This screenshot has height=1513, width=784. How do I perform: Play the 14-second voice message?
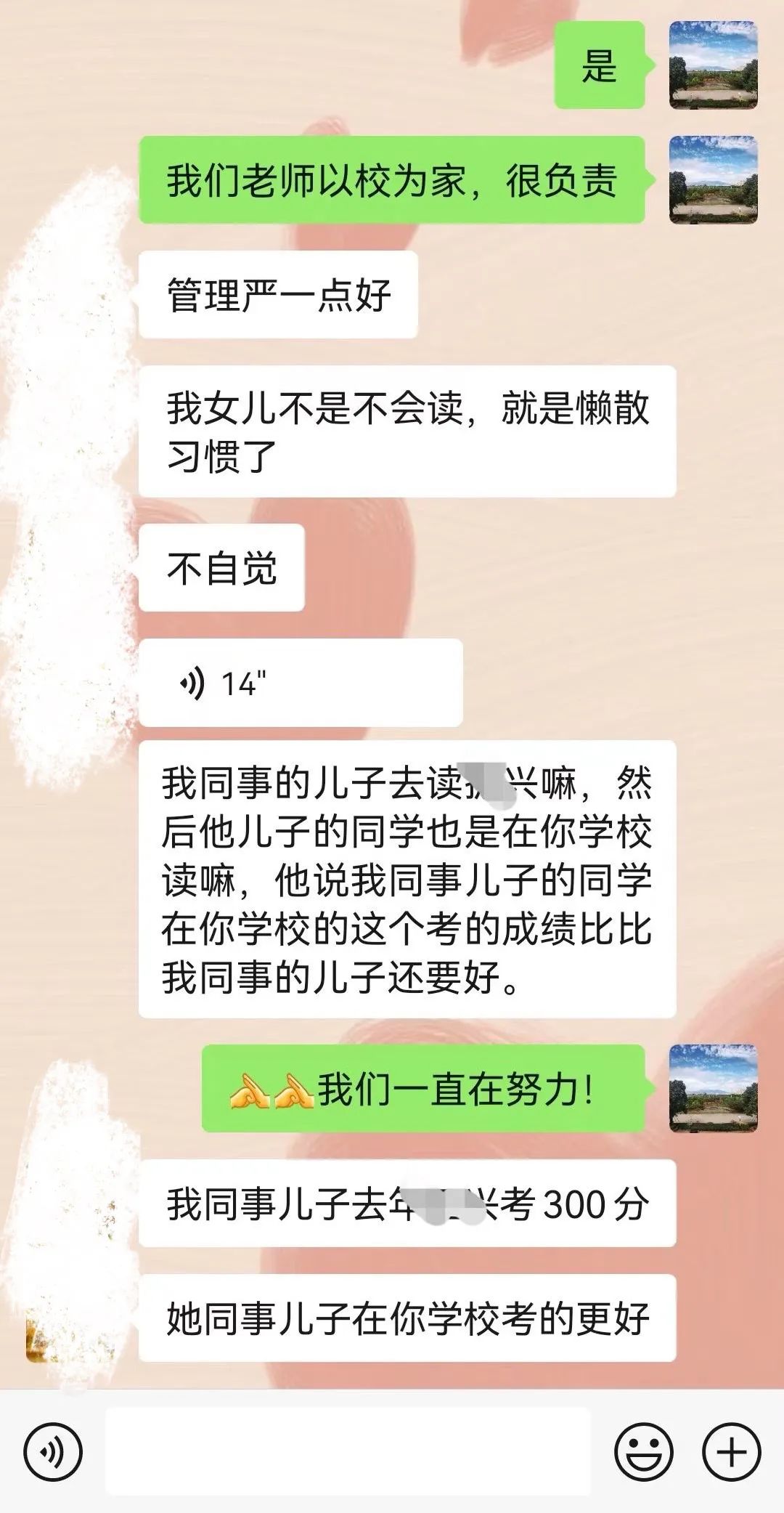[x=300, y=684]
